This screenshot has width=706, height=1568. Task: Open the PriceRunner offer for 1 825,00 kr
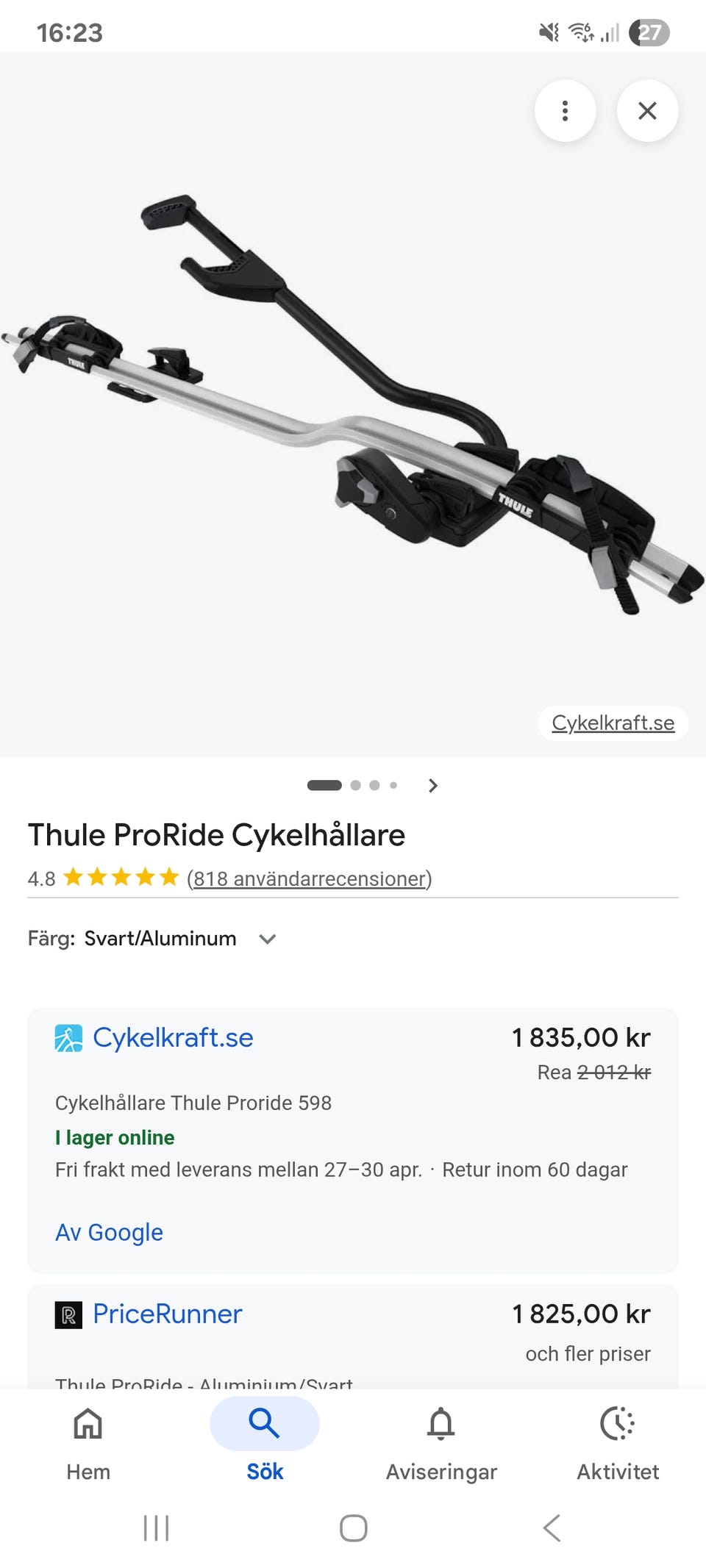[353, 1336]
